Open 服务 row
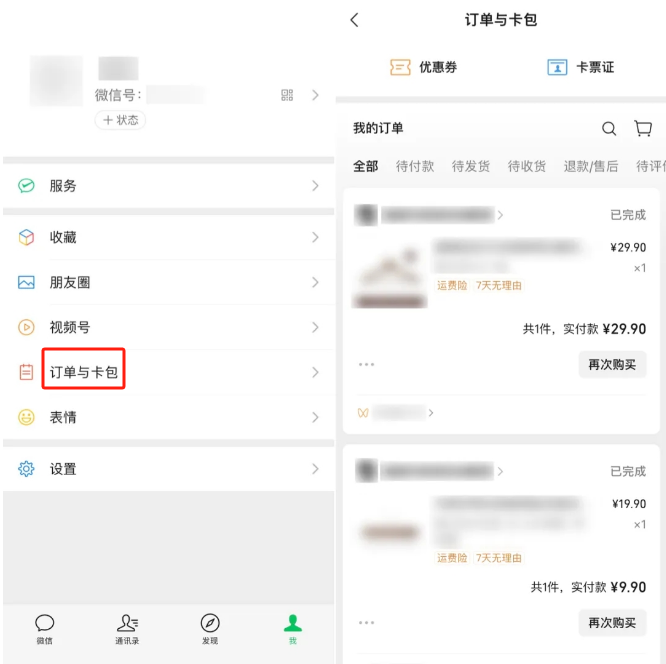The width and height of the screenshot is (666, 664). pyautogui.click(x=168, y=186)
